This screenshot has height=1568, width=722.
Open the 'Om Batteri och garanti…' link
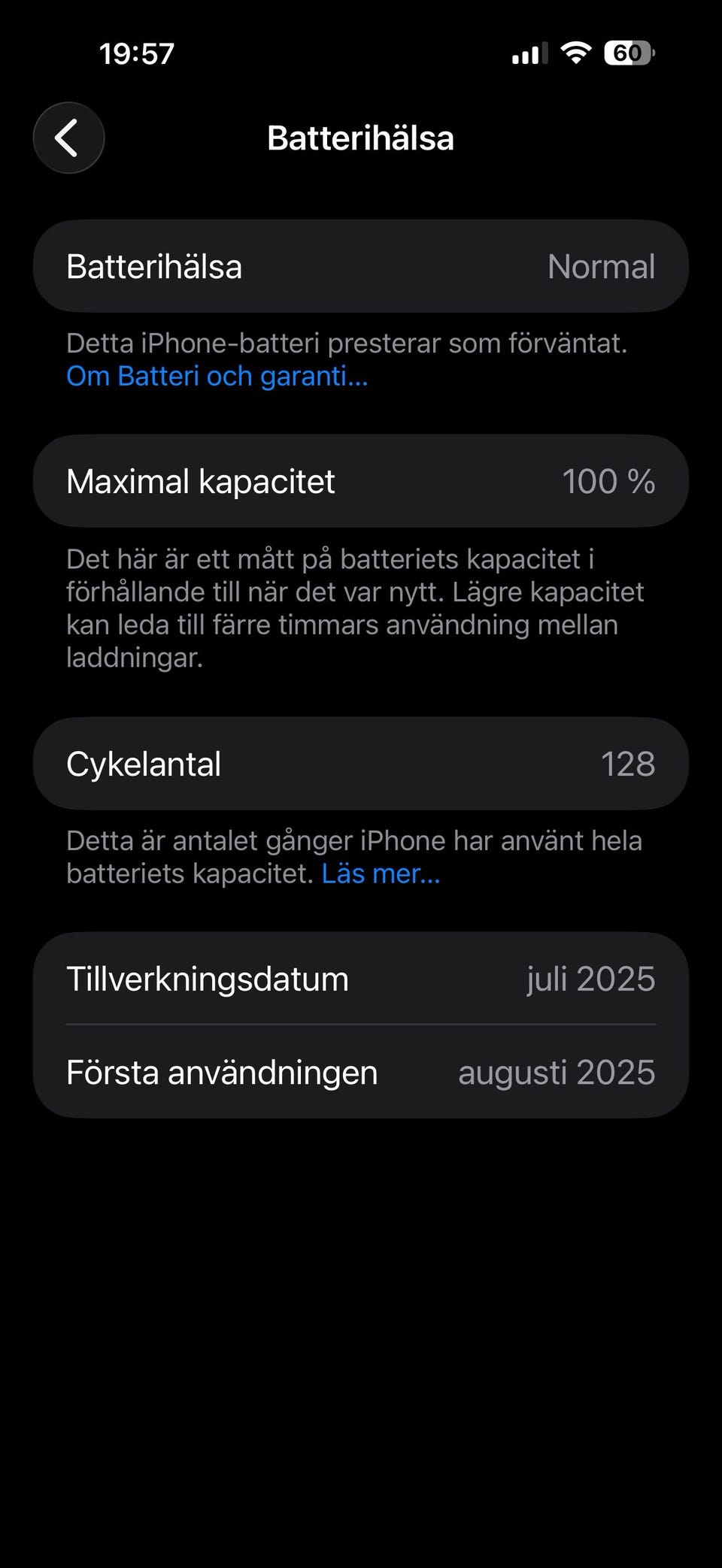click(x=217, y=376)
